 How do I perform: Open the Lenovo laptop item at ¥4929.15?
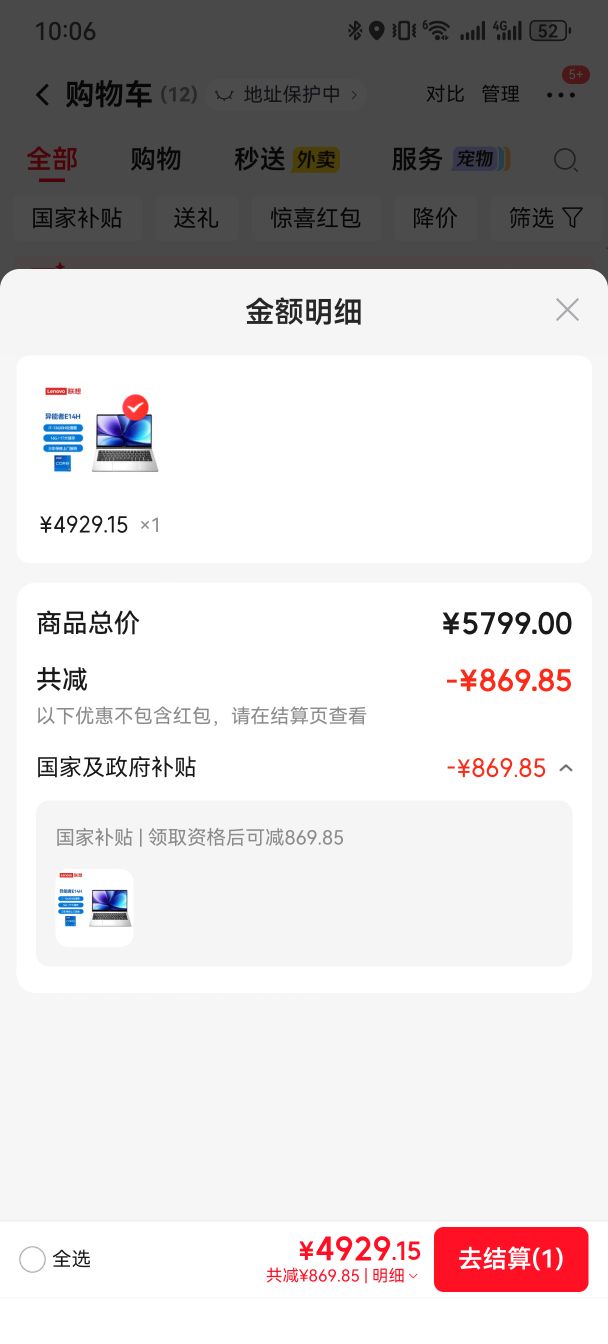pyautogui.click(x=100, y=429)
